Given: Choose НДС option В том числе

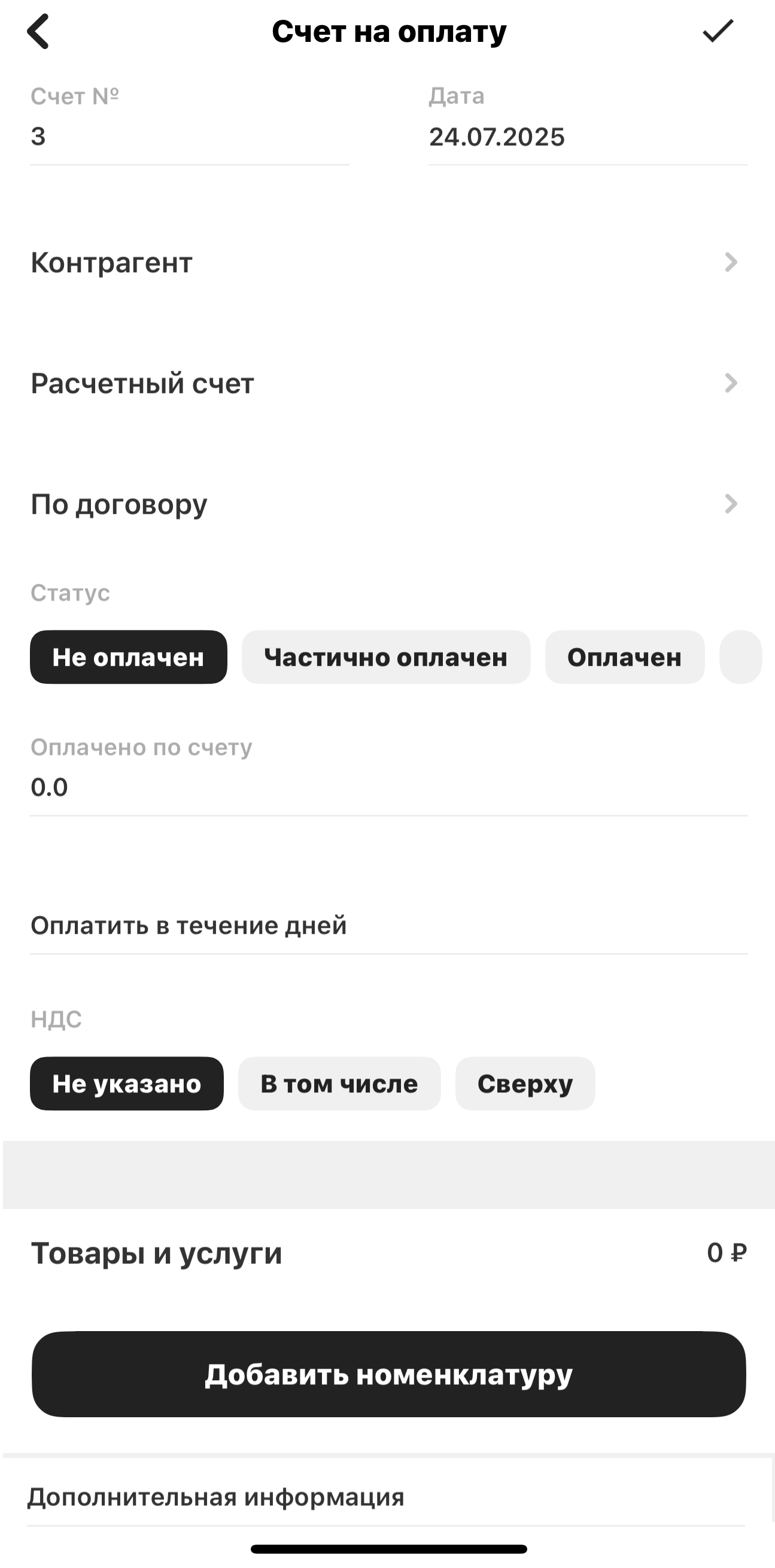Looking at the screenshot, I should click(339, 1084).
